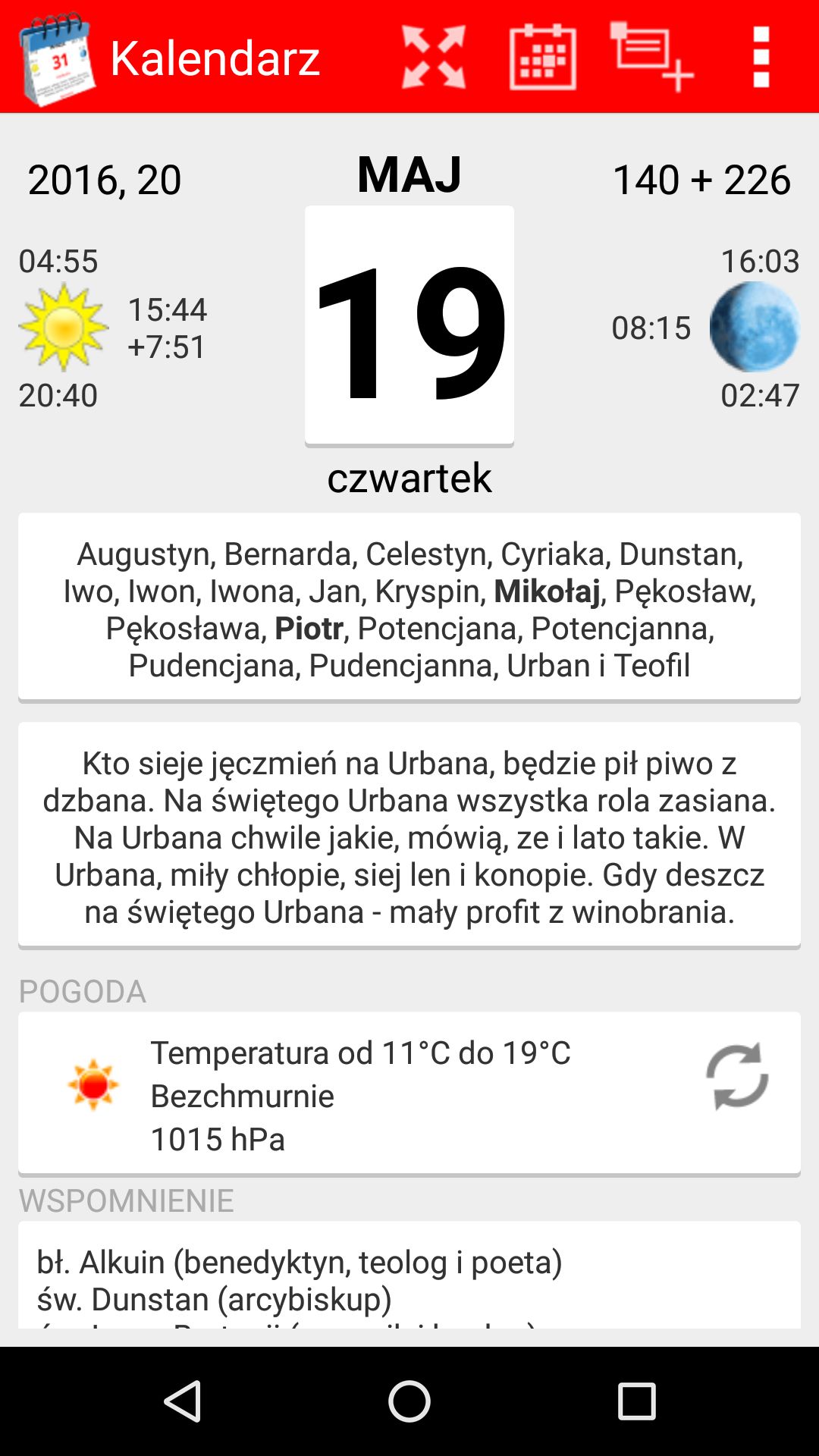The width and height of the screenshot is (819, 1456).
Task: Open the Urbana proverbs card
Action: [x=409, y=835]
